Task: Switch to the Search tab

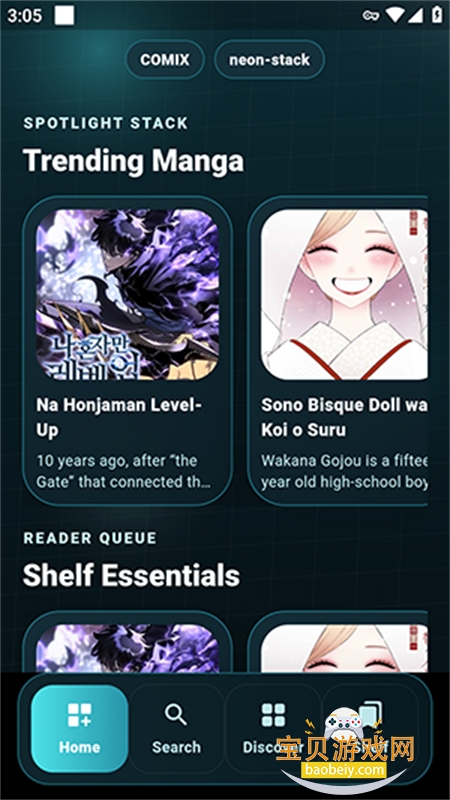Action: 176,729
